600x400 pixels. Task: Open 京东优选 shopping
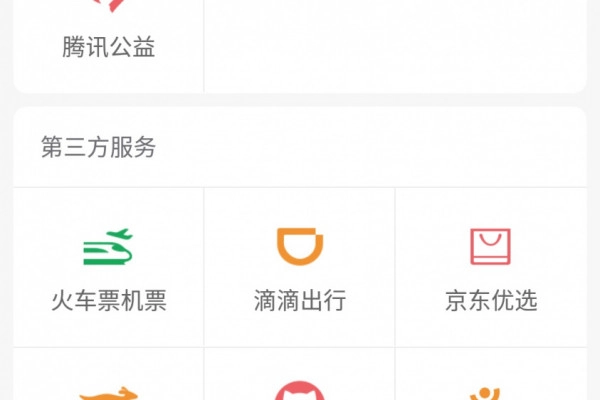(x=491, y=268)
